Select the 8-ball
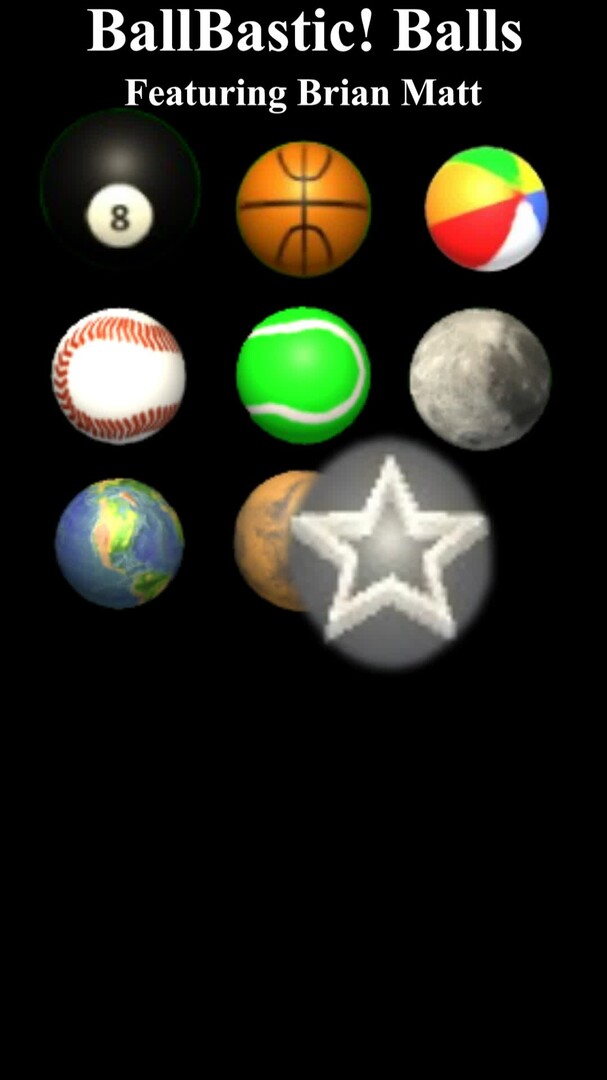The image size is (607, 1080). pyautogui.click(x=119, y=188)
